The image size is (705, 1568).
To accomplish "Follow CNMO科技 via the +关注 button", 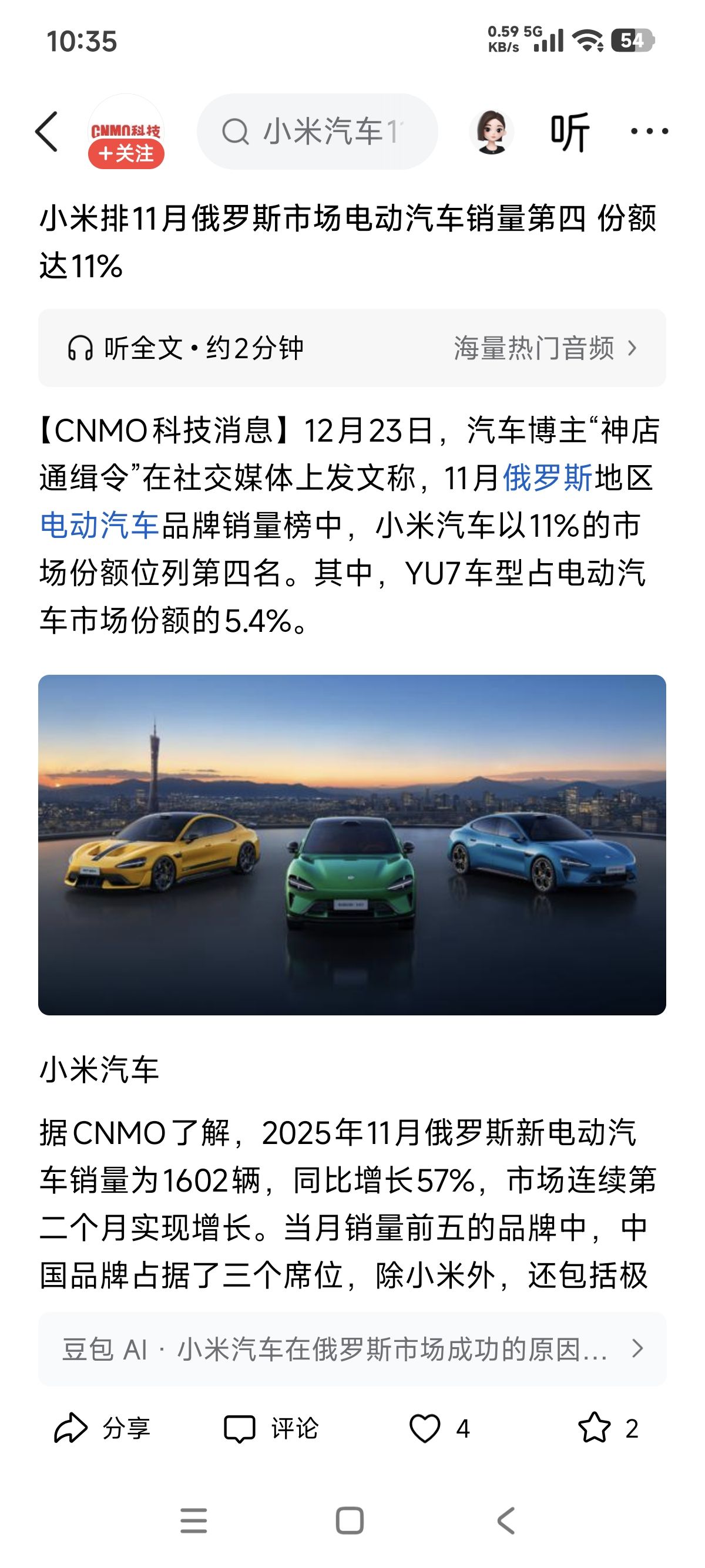I will click(126, 153).
